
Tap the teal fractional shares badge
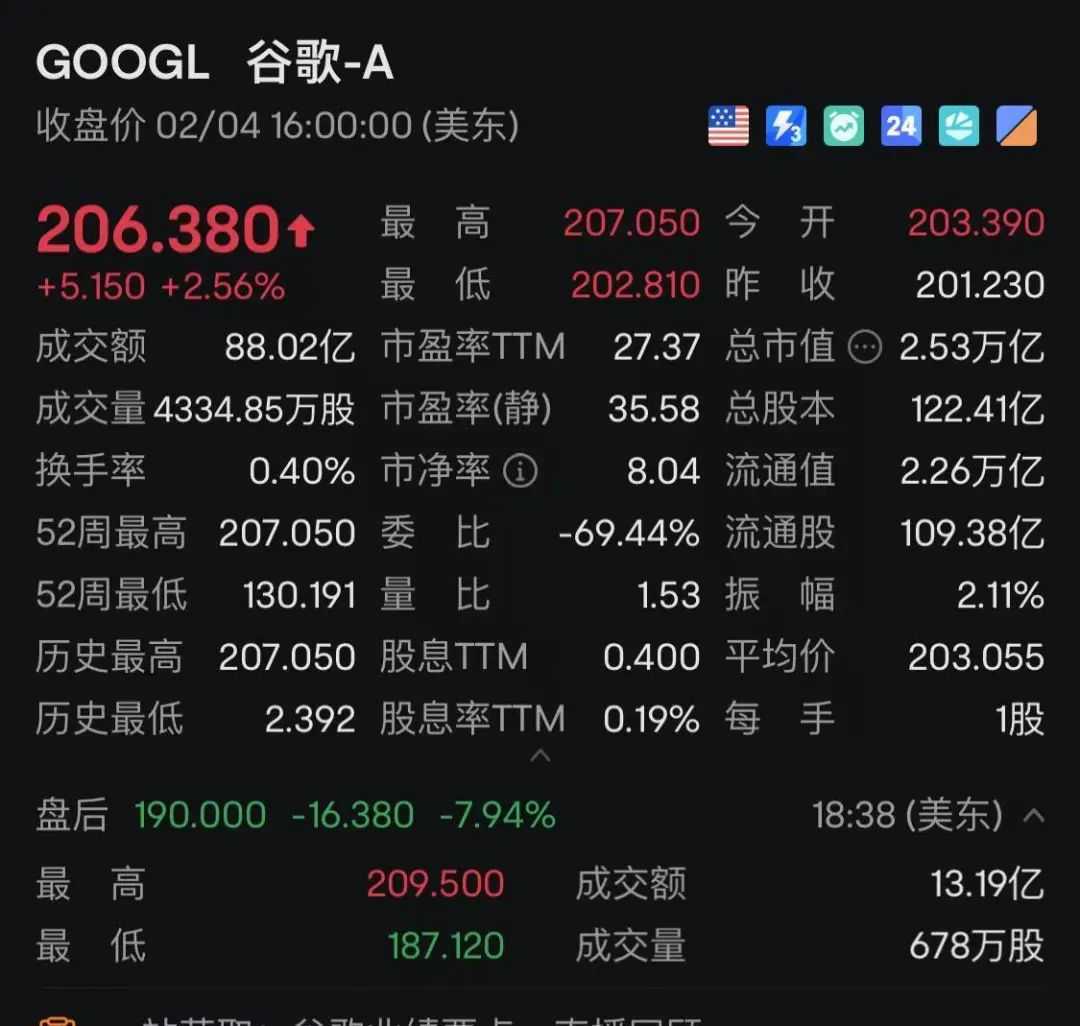coord(959,127)
